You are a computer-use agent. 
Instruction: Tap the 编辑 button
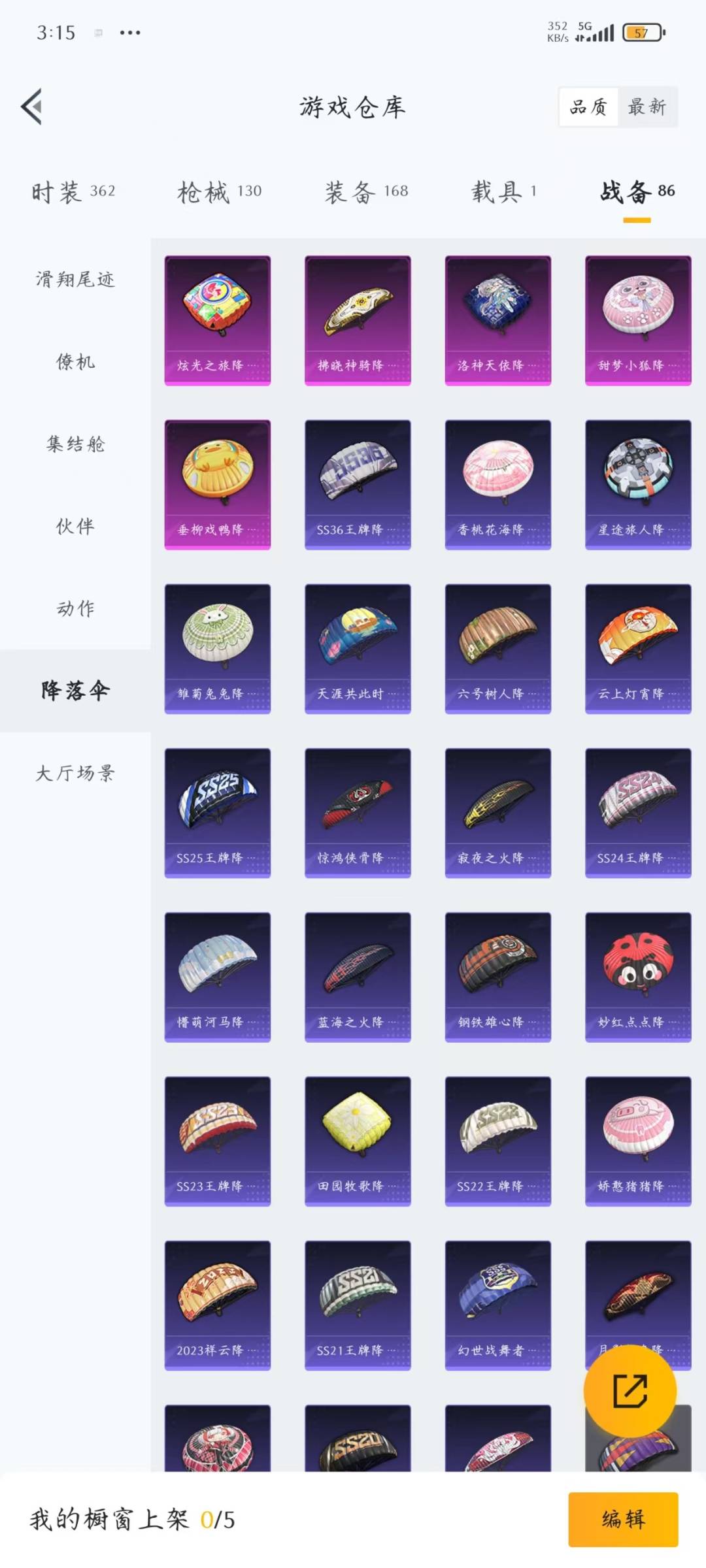click(x=623, y=1519)
